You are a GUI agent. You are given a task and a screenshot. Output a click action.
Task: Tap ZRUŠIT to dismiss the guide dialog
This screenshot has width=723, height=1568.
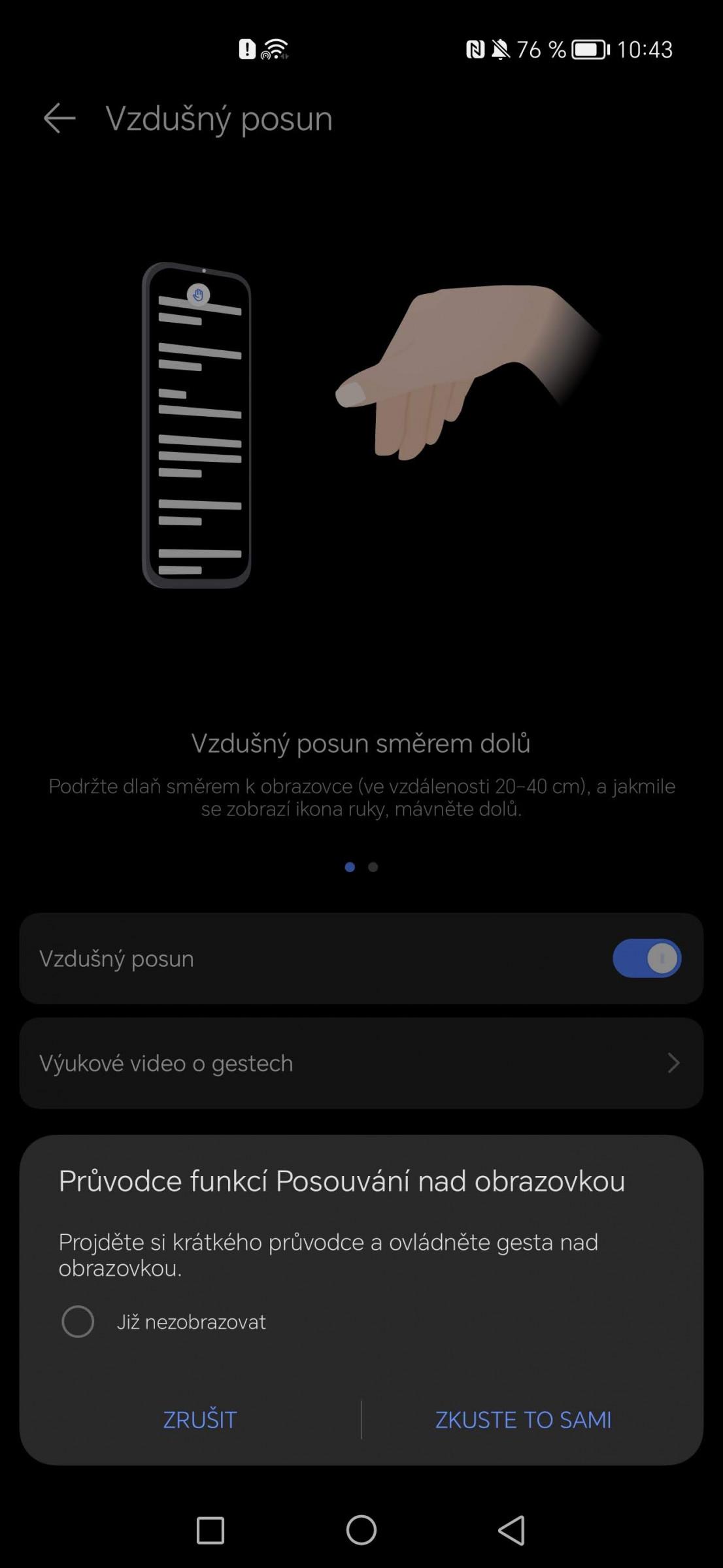(199, 1420)
